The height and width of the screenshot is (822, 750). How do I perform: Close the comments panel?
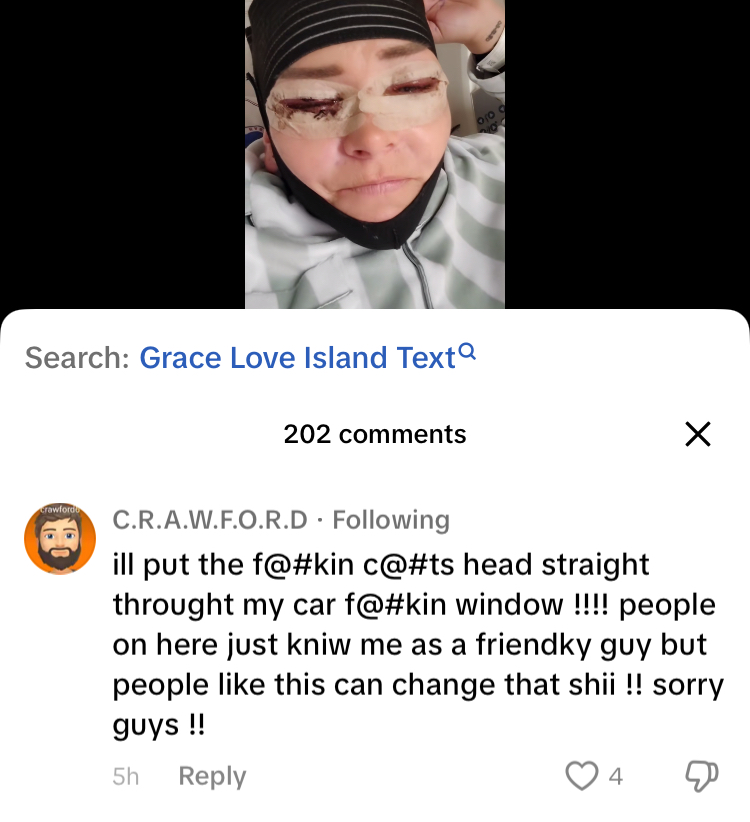point(698,434)
